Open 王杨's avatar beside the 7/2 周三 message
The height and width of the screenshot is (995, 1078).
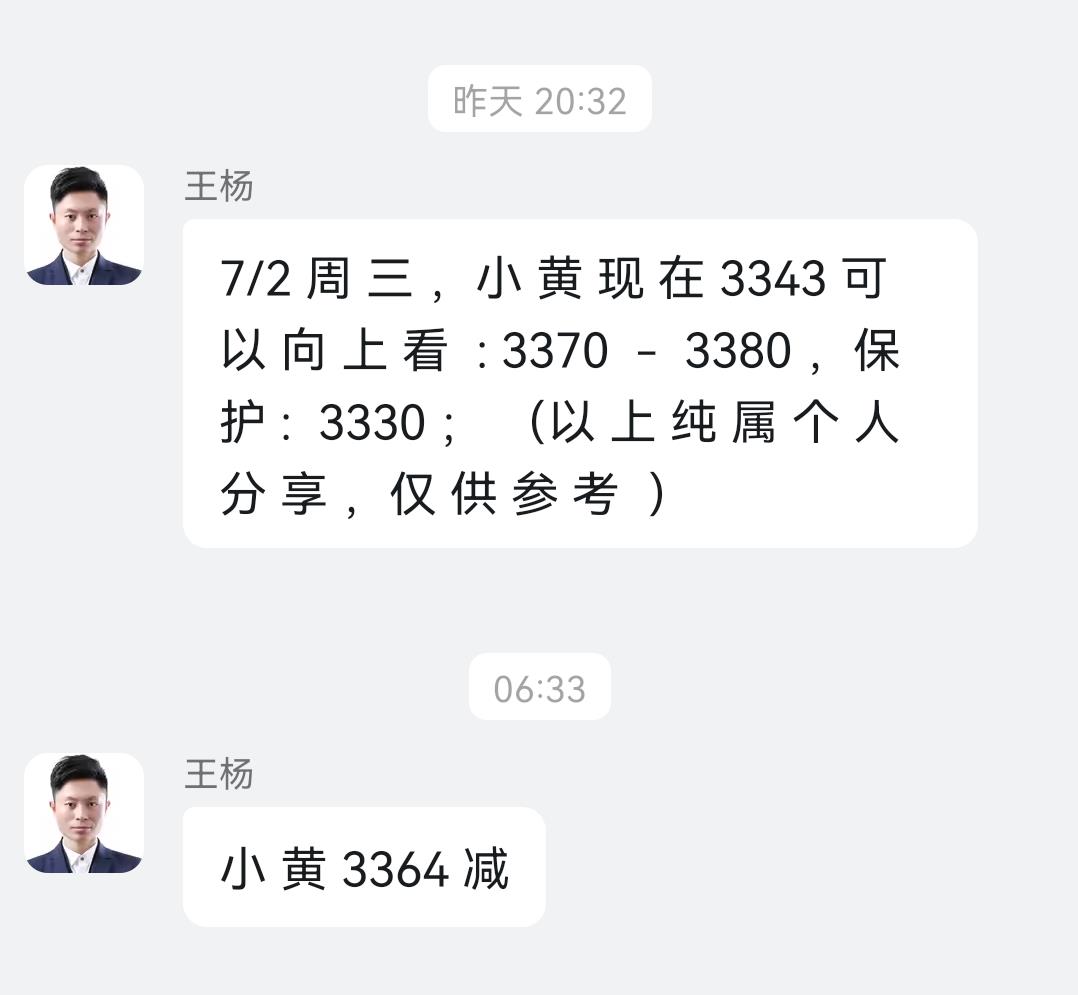pyautogui.click(x=84, y=225)
